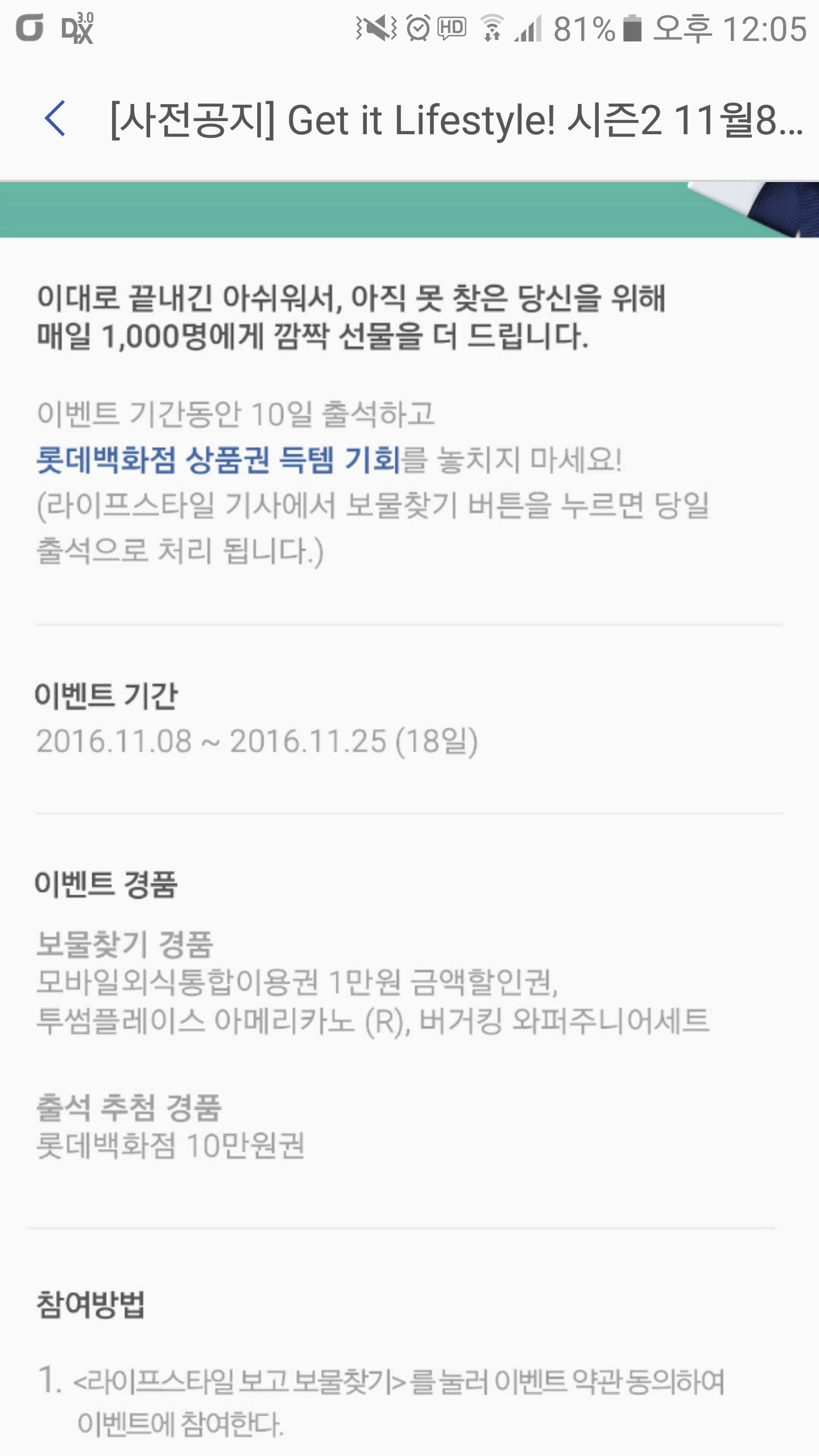Go back using the top-left arrow

click(55, 119)
